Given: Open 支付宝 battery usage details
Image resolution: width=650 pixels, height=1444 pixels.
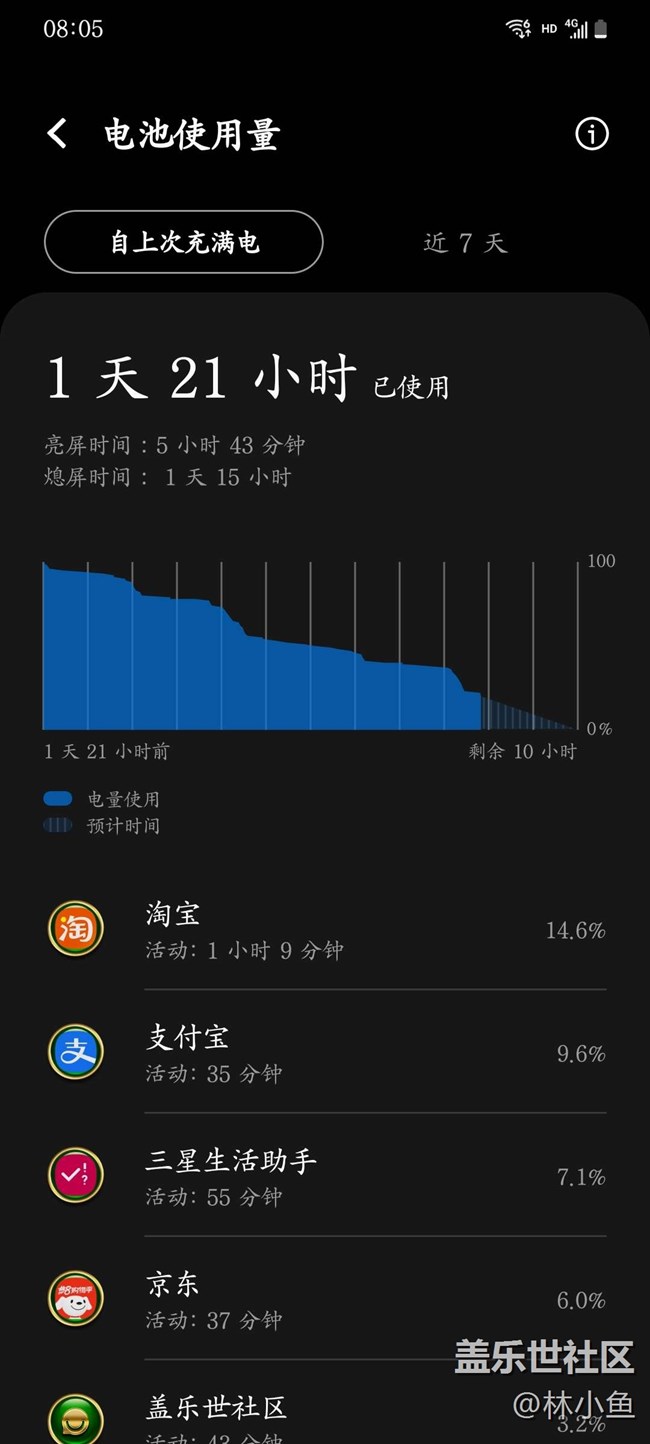Looking at the screenshot, I should coord(325,1052).
